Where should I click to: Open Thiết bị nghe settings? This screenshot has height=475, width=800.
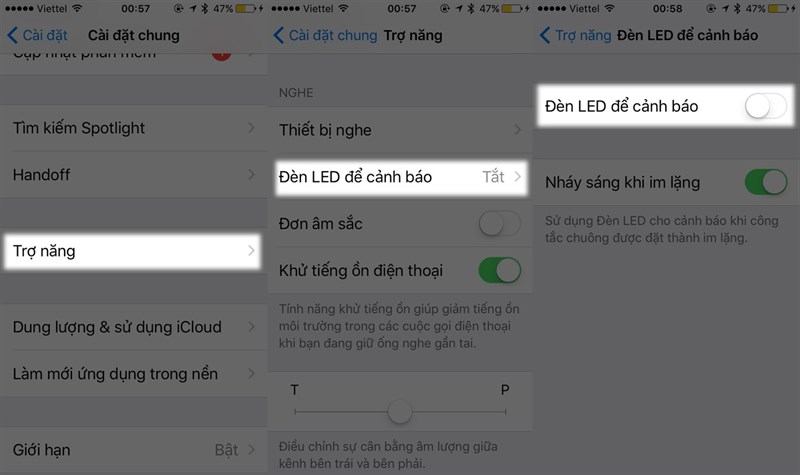pyautogui.click(x=400, y=130)
